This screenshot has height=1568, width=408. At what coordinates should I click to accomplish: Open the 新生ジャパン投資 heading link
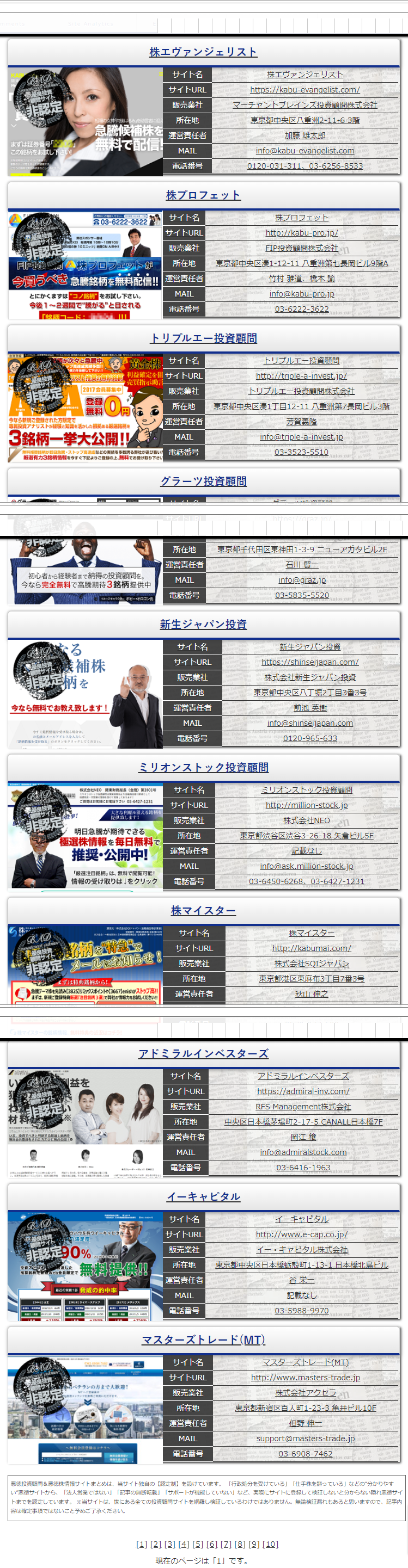pos(203,625)
